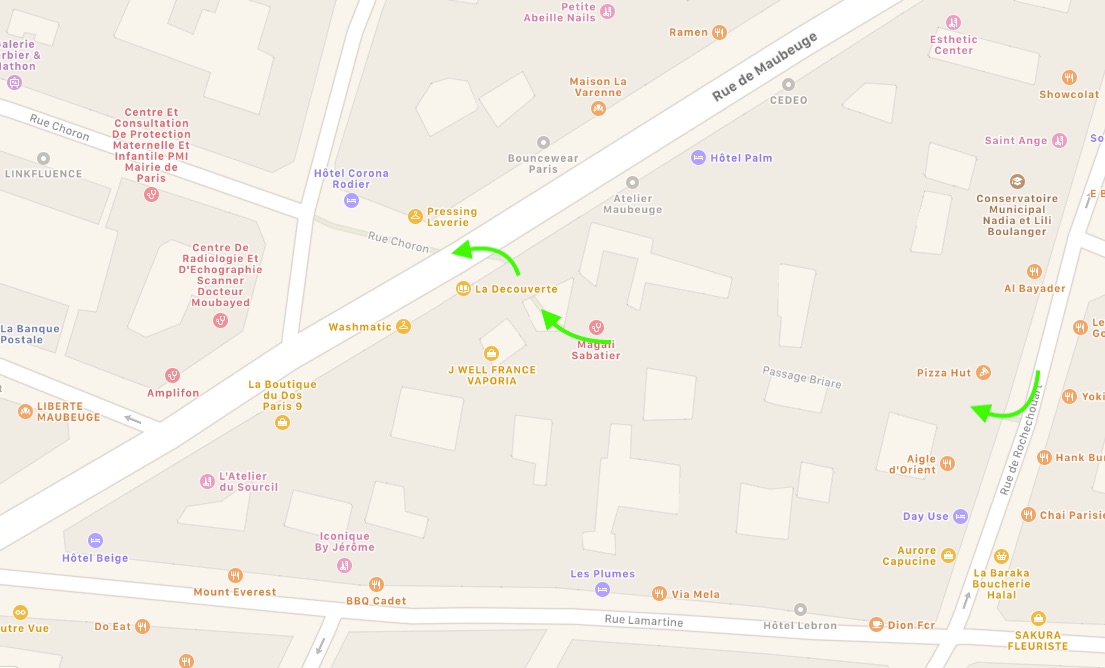Tap the Aurore Capucine shop marker
This screenshot has height=668, width=1105.
tap(949, 555)
